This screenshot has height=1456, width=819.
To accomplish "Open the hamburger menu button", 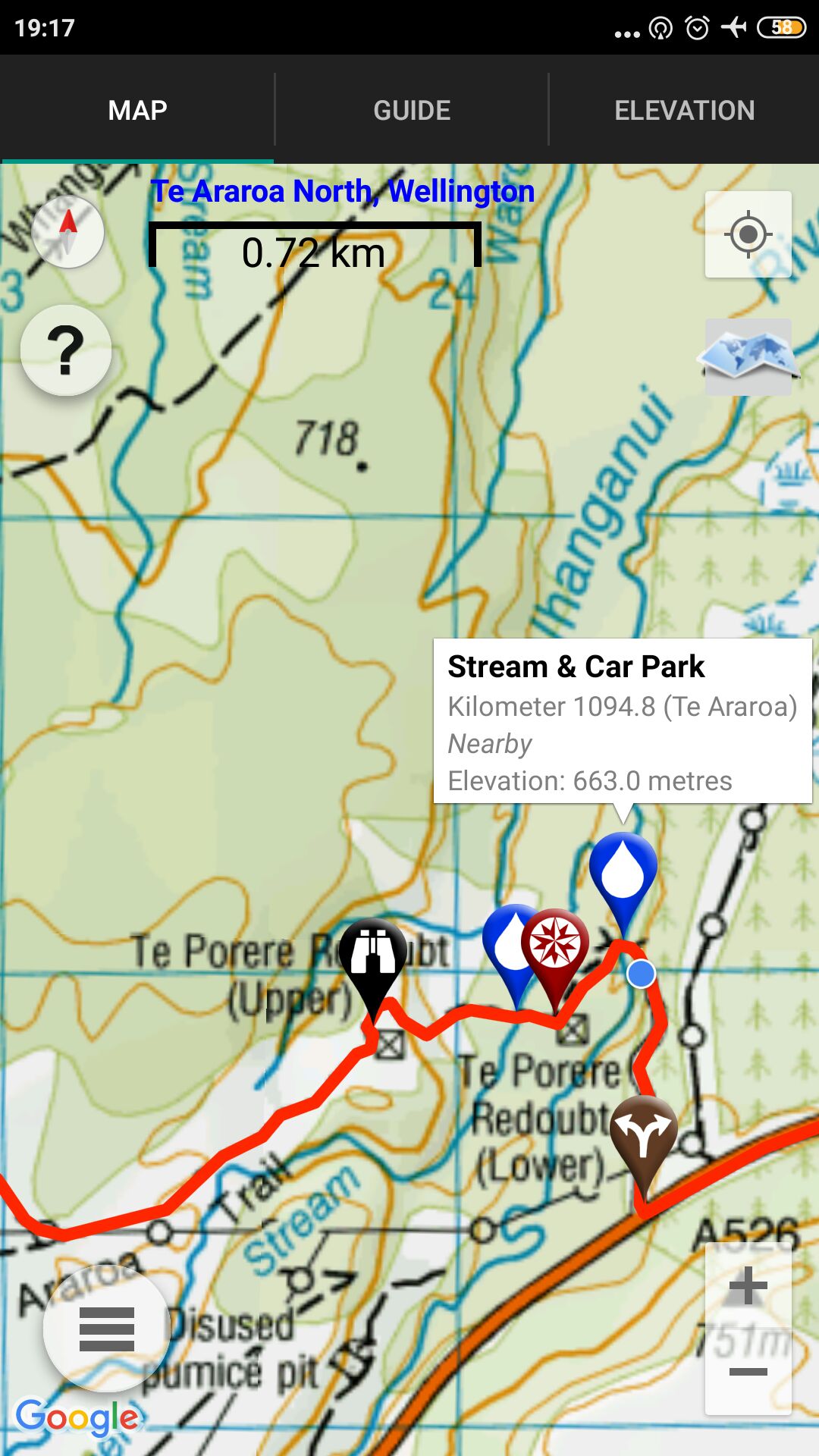I will (106, 1329).
